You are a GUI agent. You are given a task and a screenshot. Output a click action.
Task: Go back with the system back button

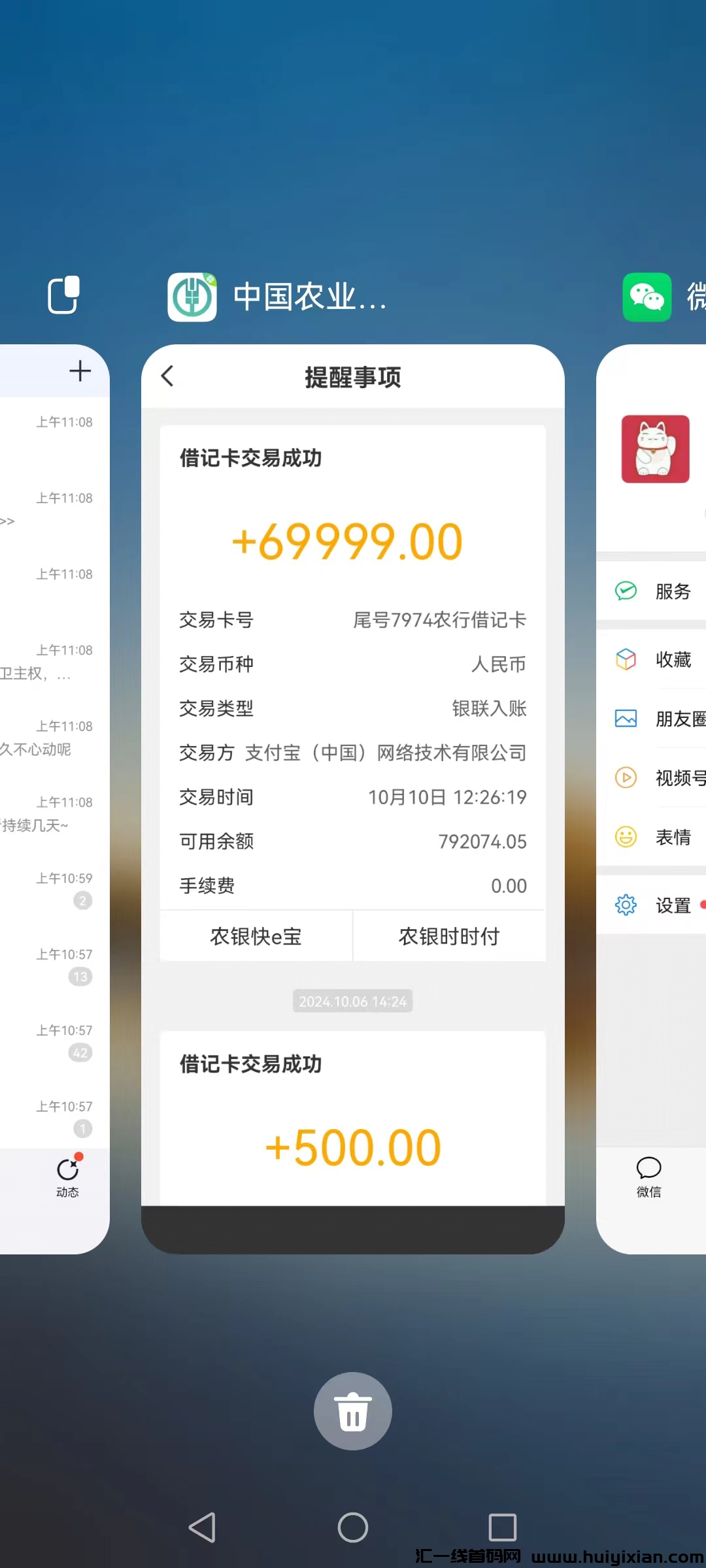[202, 1527]
